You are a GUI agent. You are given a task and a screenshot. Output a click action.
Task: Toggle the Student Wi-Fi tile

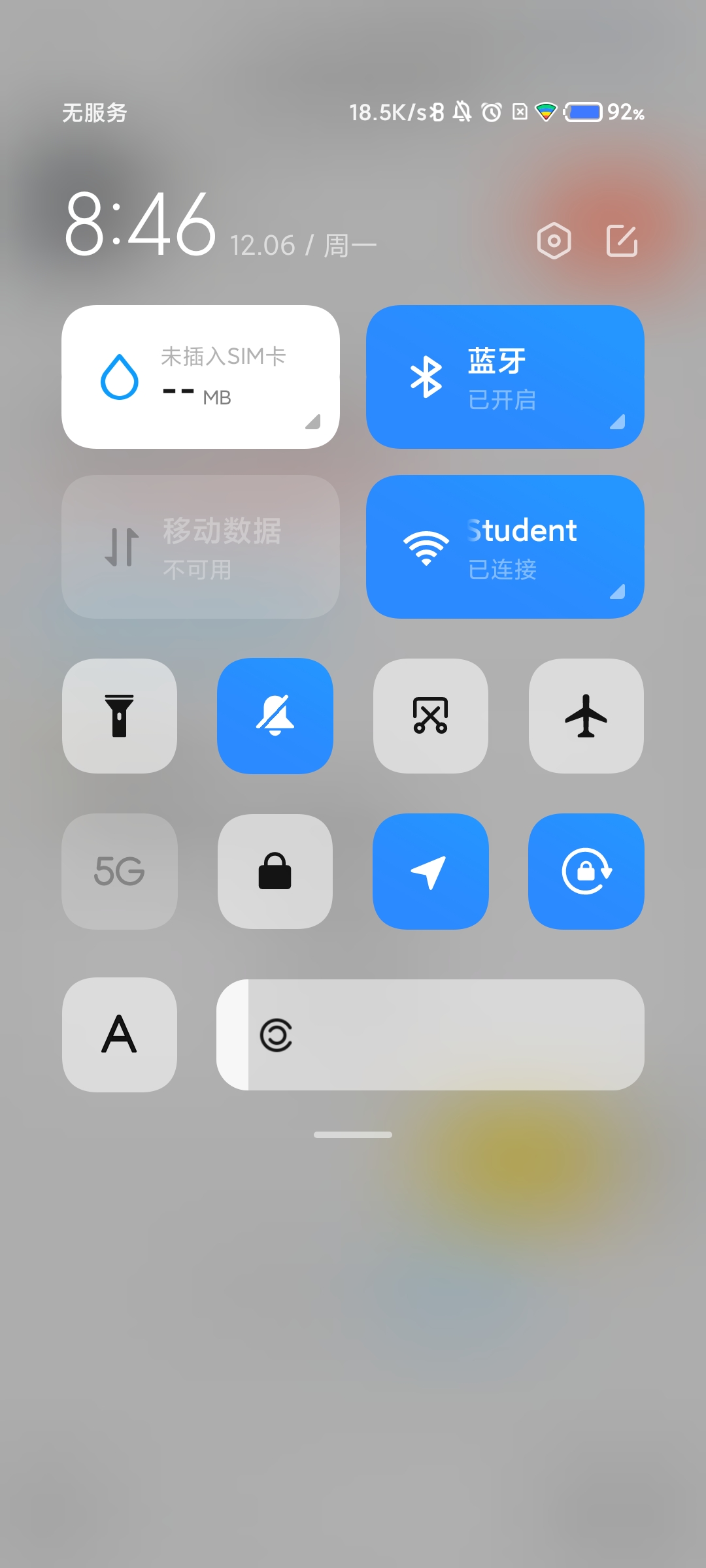point(505,547)
